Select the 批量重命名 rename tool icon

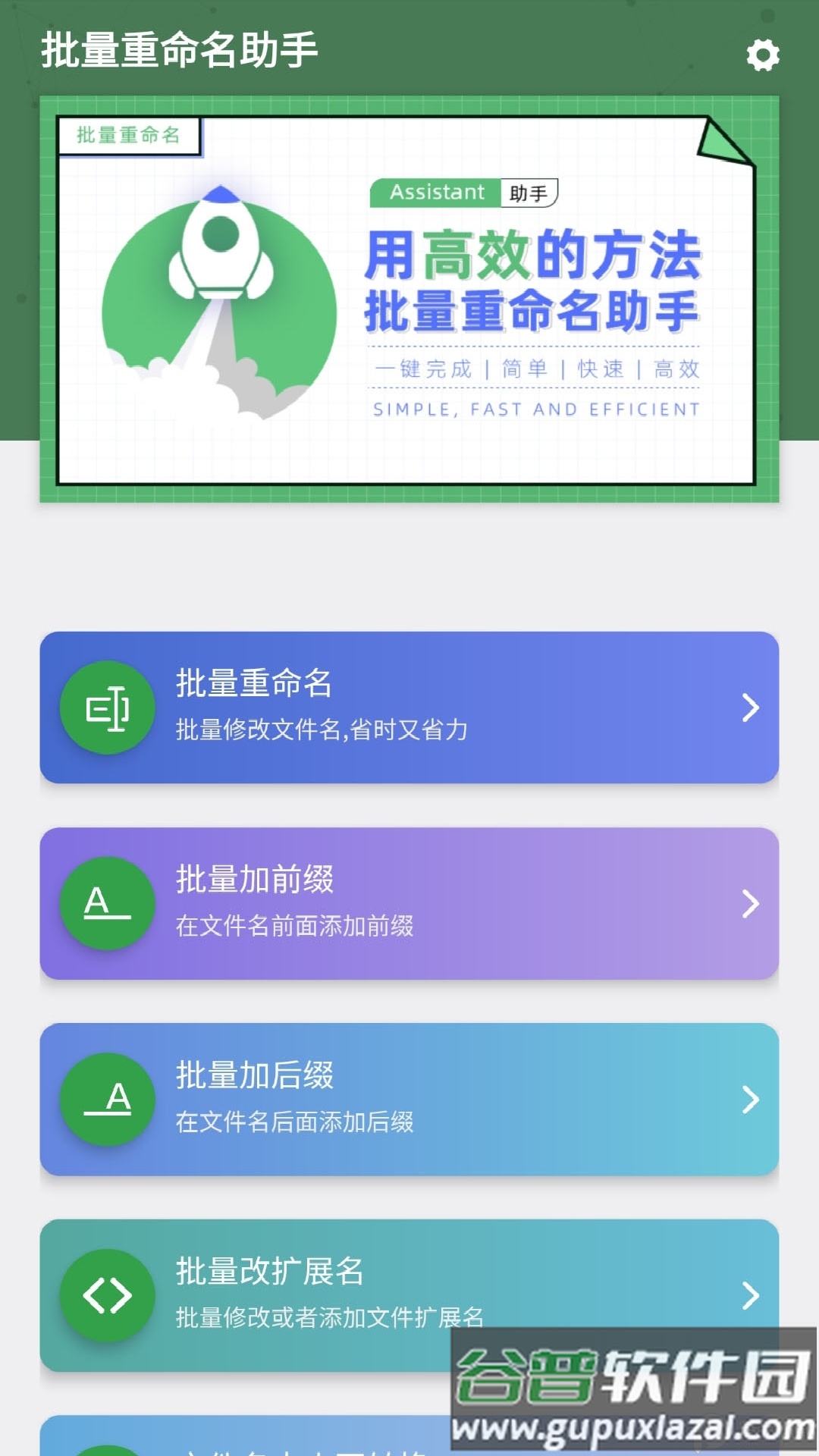pos(106,707)
